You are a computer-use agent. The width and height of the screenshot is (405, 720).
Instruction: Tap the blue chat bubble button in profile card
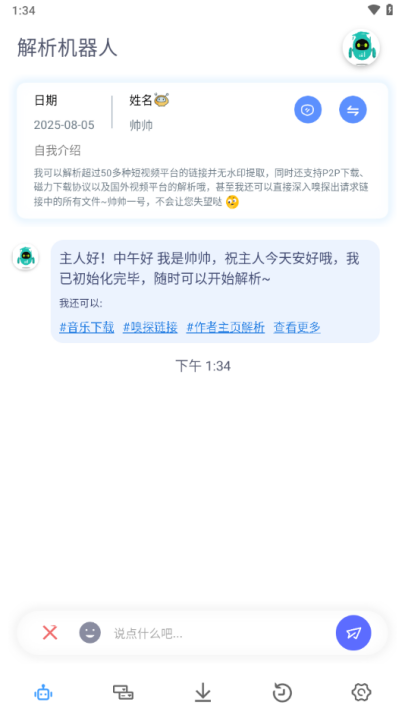point(308,110)
